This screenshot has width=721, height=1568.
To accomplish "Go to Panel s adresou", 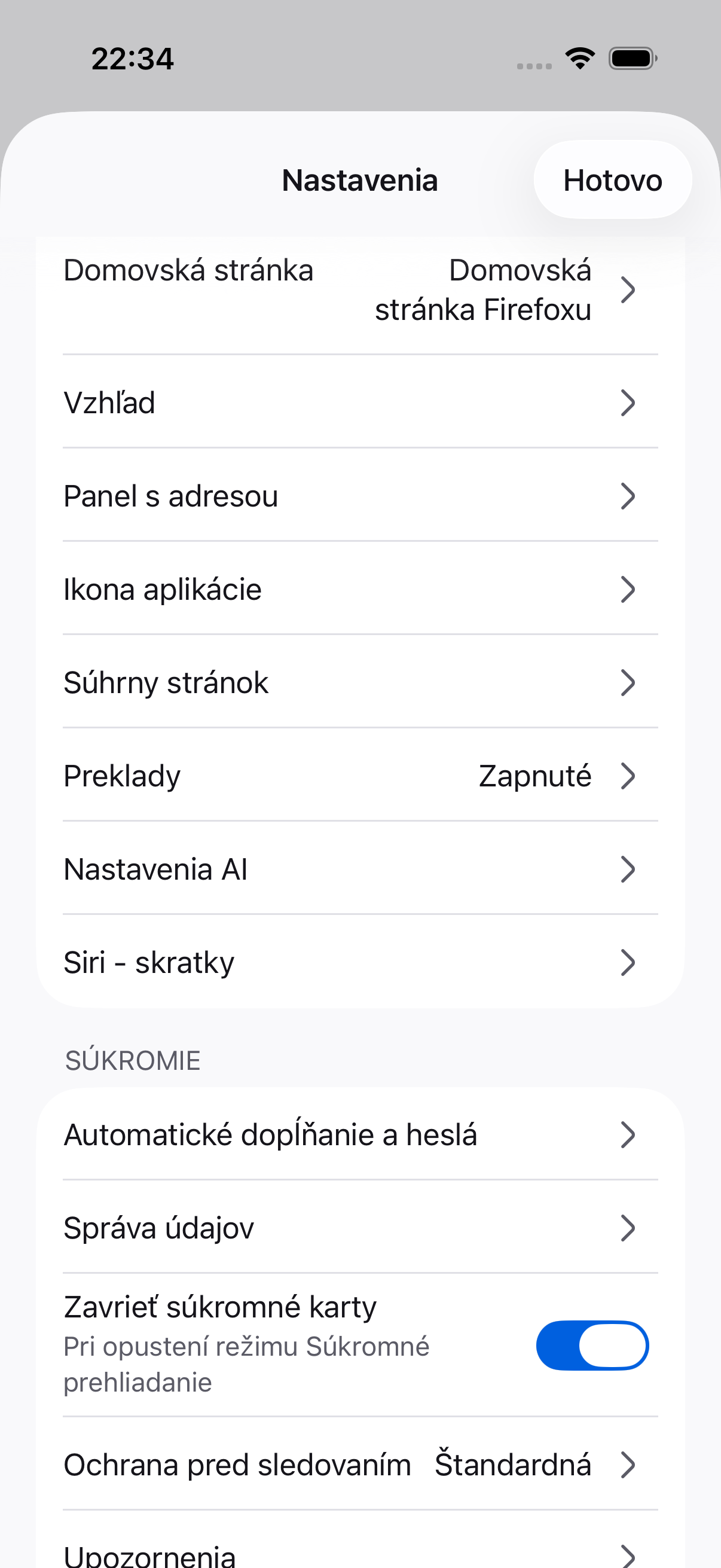I will point(360,496).
